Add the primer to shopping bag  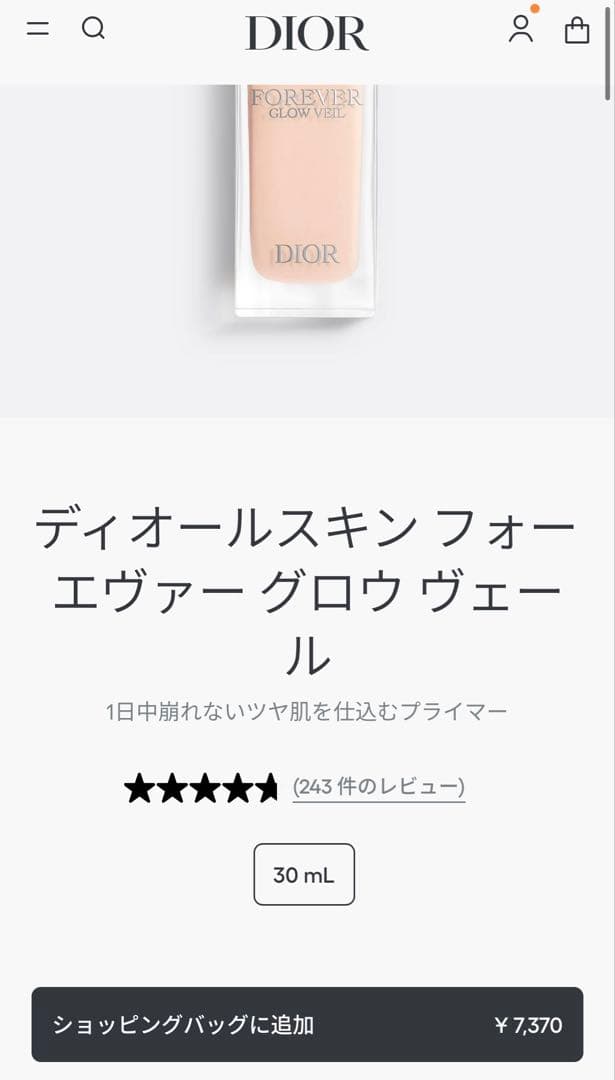coord(307,1024)
